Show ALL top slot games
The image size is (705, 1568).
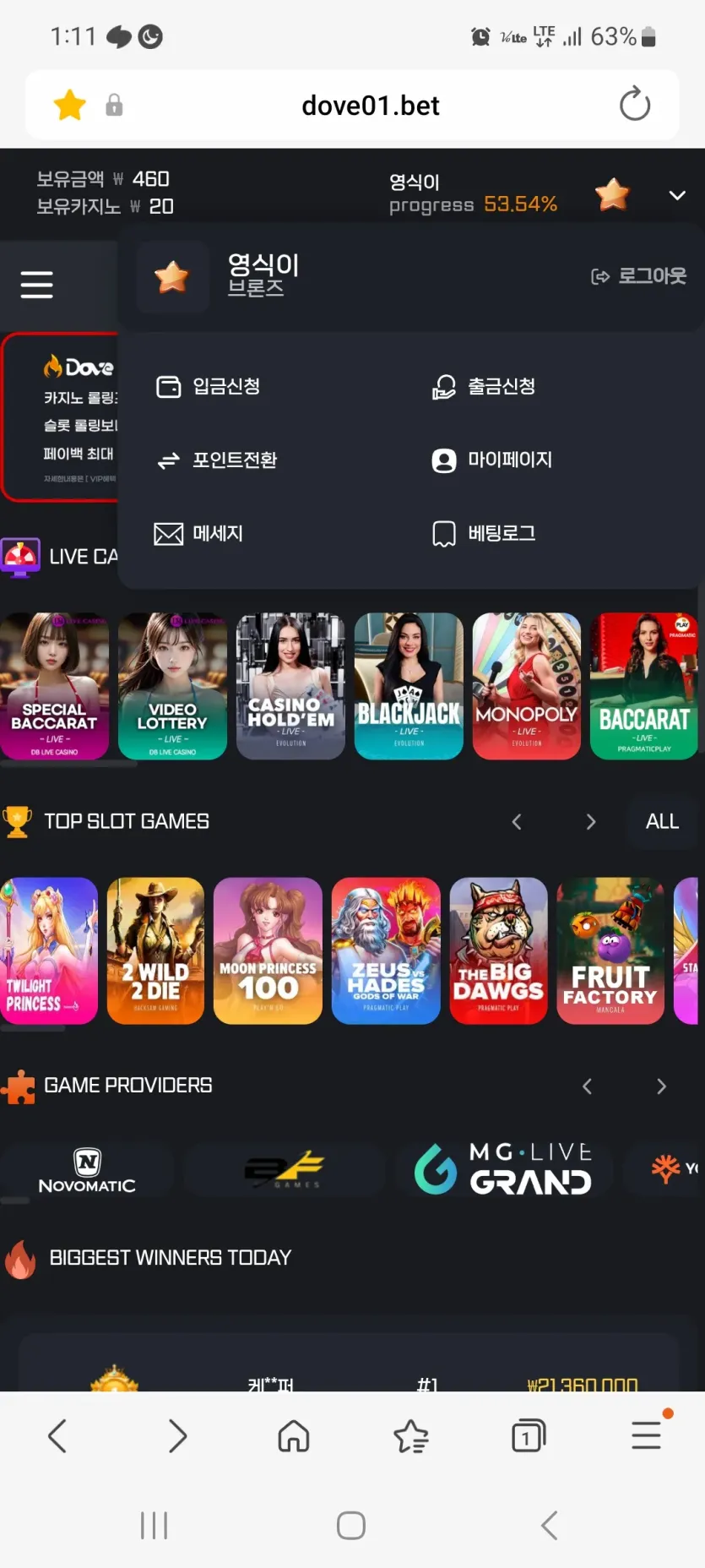tap(662, 821)
